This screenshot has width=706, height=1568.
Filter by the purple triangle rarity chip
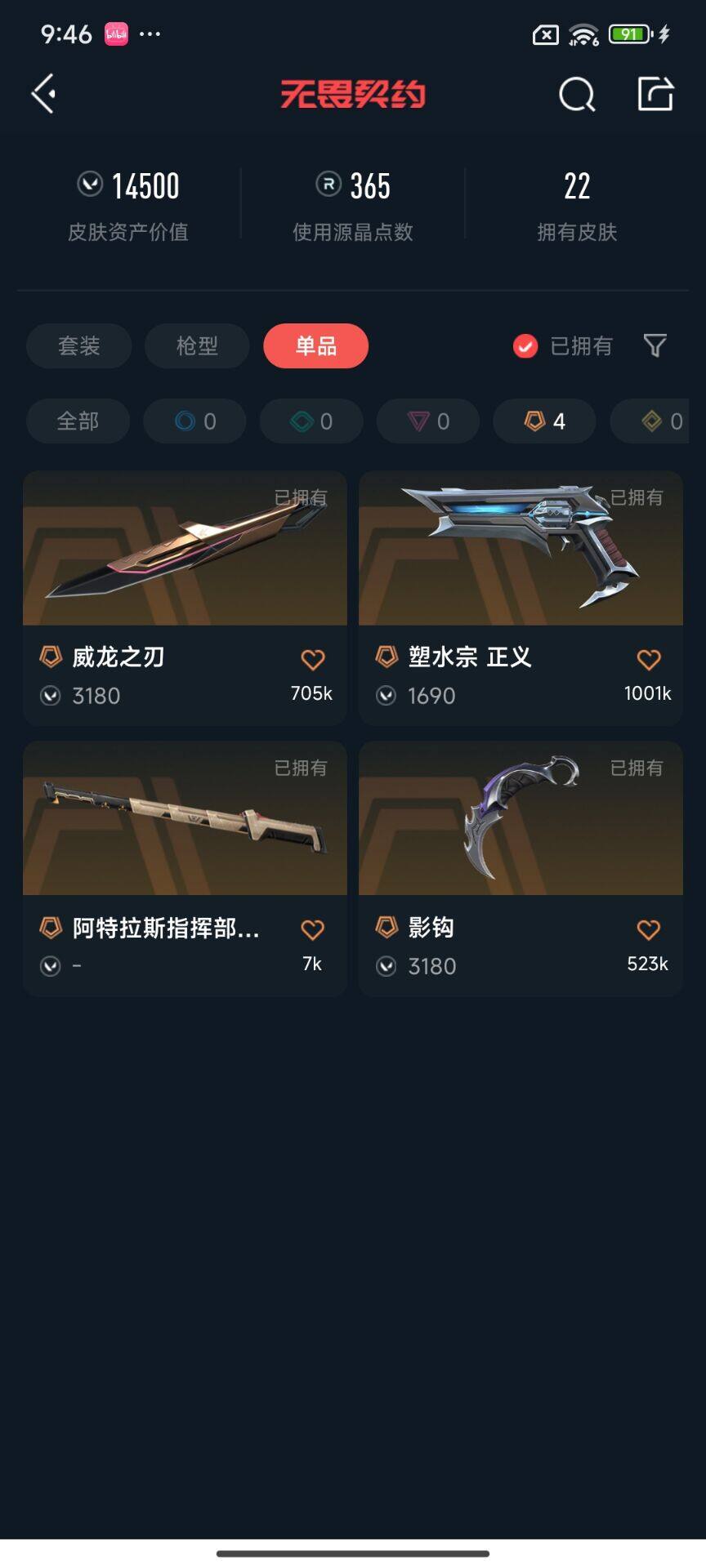tap(428, 421)
